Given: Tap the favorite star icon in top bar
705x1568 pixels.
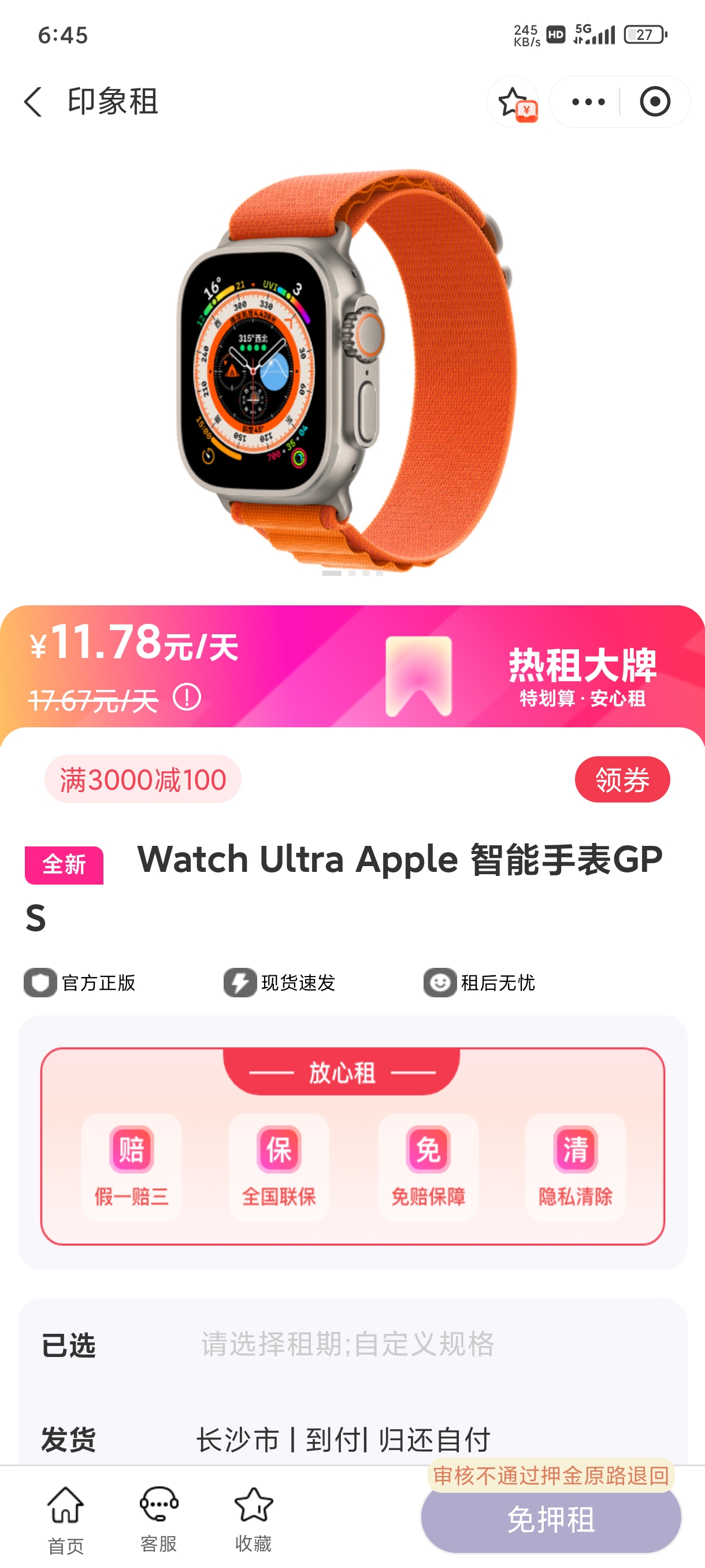Looking at the screenshot, I should pos(513,102).
